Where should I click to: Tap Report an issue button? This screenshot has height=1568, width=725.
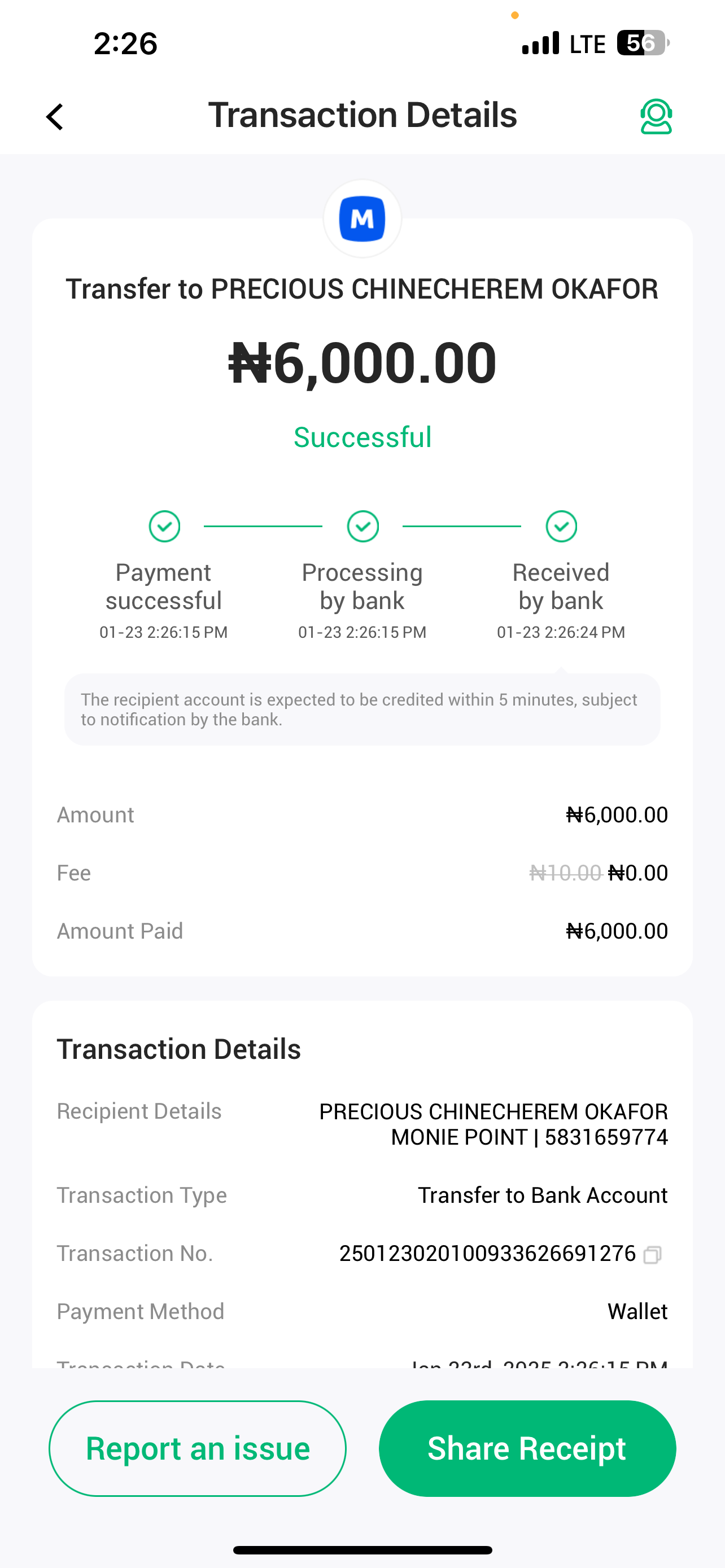(198, 1448)
